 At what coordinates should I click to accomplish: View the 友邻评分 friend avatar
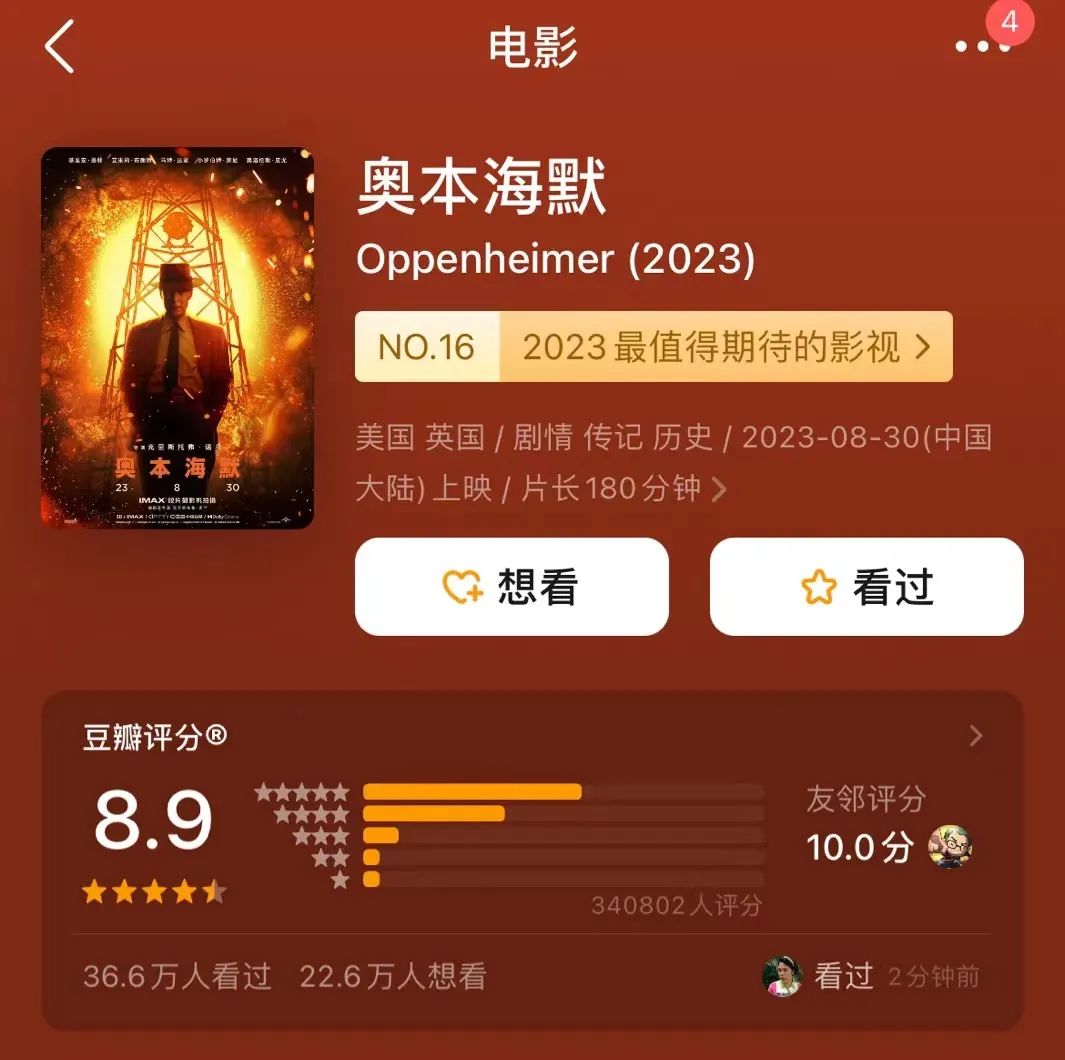(950, 847)
